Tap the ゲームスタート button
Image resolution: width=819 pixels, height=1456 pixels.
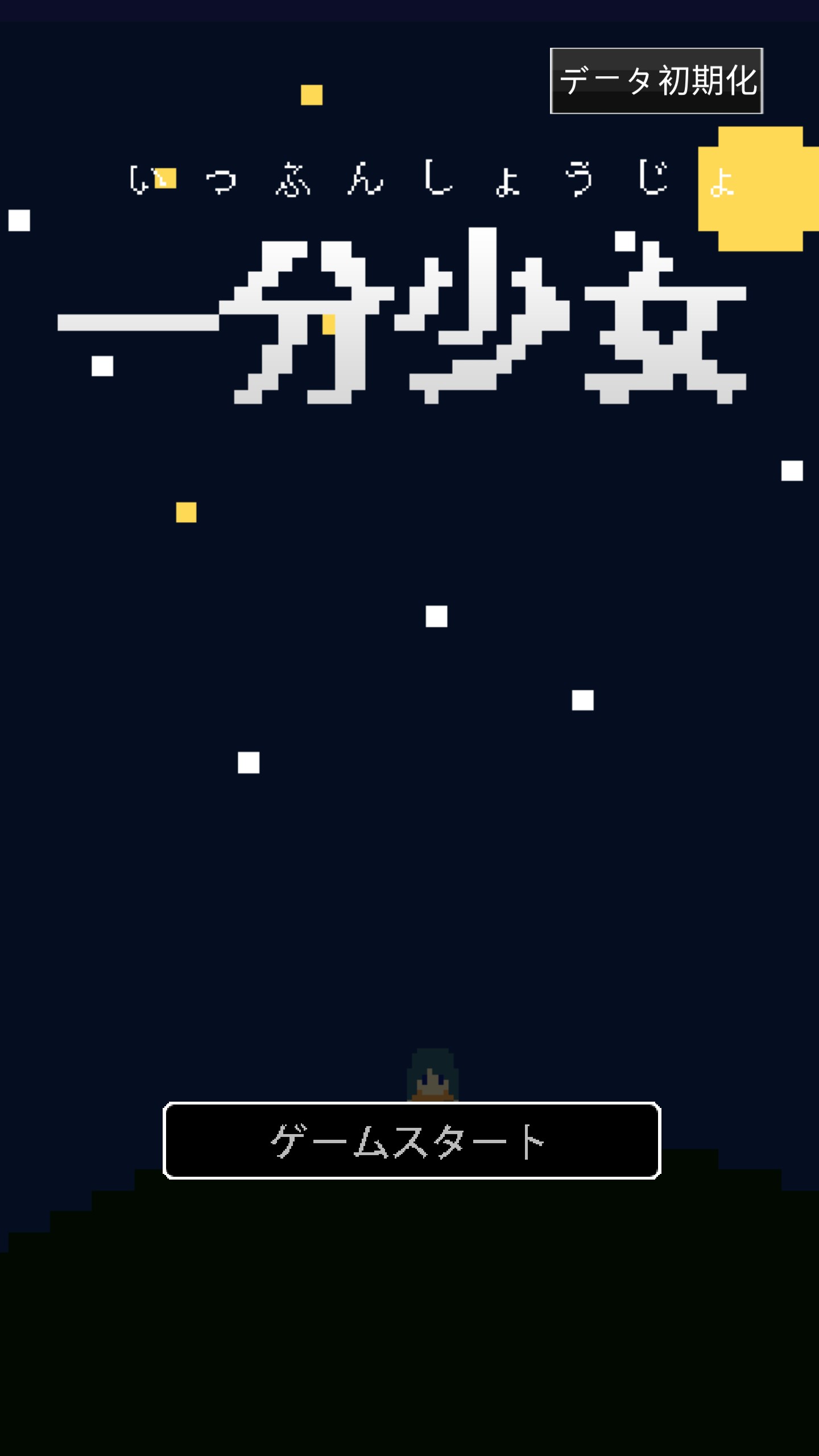click(411, 1140)
